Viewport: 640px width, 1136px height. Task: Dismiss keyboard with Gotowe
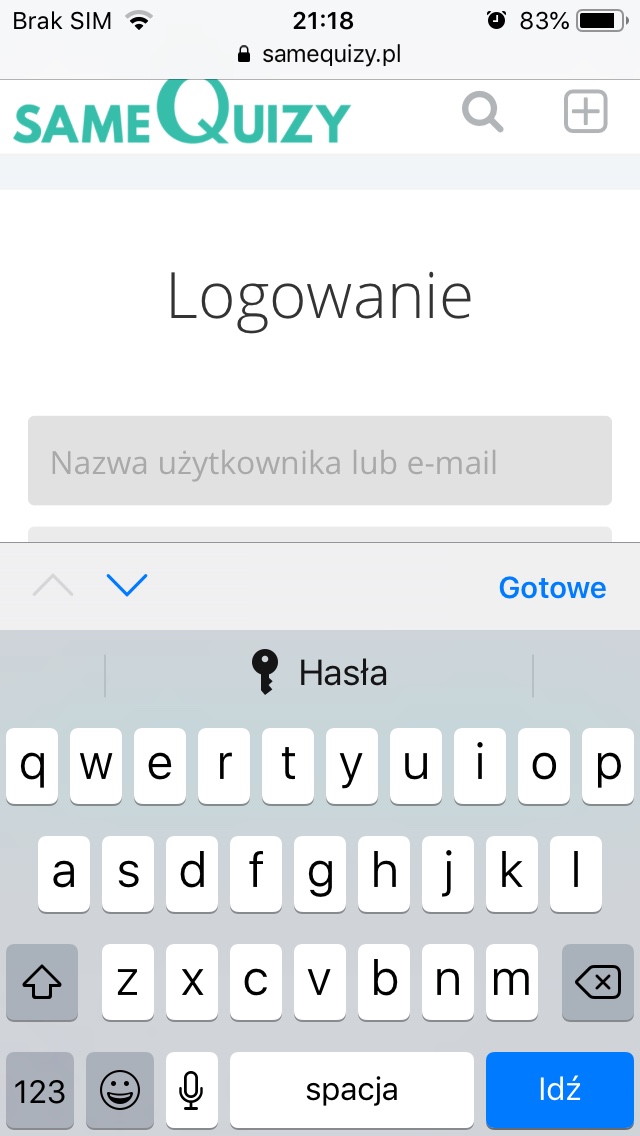coord(552,587)
